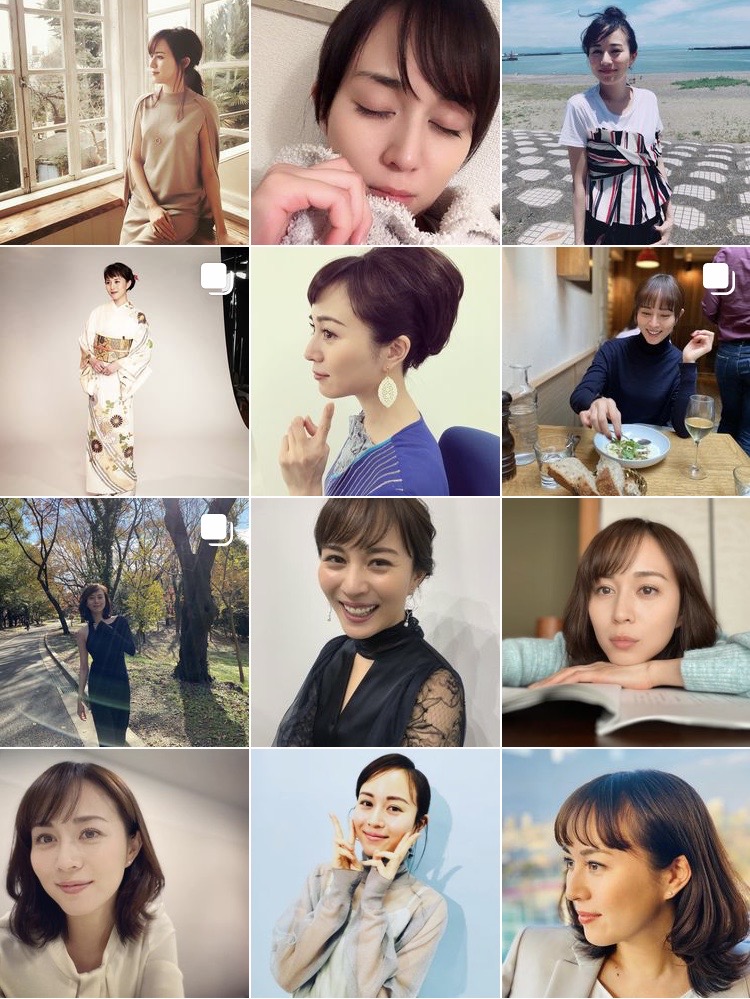Open the post of woman by the window
750x999 pixels.
tap(124, 122)
